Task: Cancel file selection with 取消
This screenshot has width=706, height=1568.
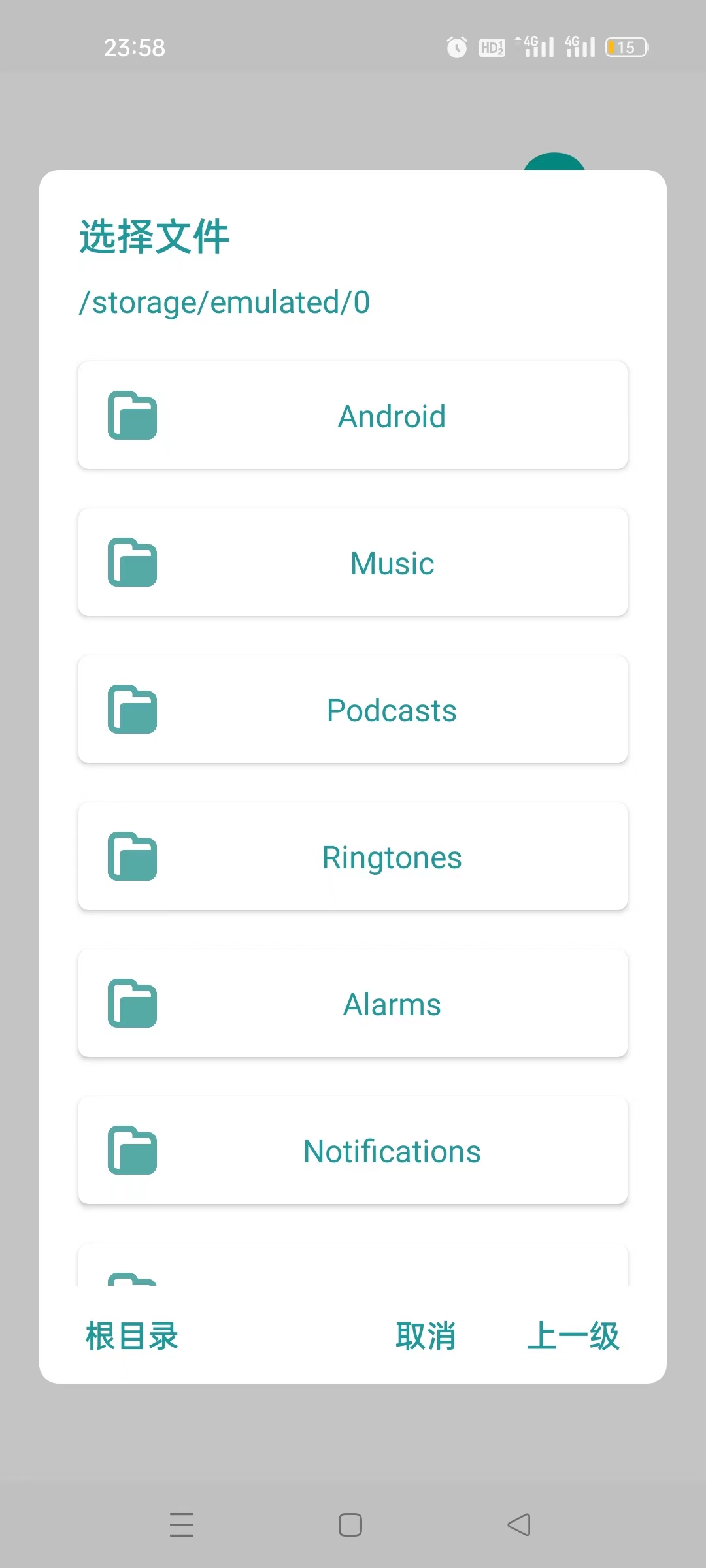Action: (x=426, y=1336)
